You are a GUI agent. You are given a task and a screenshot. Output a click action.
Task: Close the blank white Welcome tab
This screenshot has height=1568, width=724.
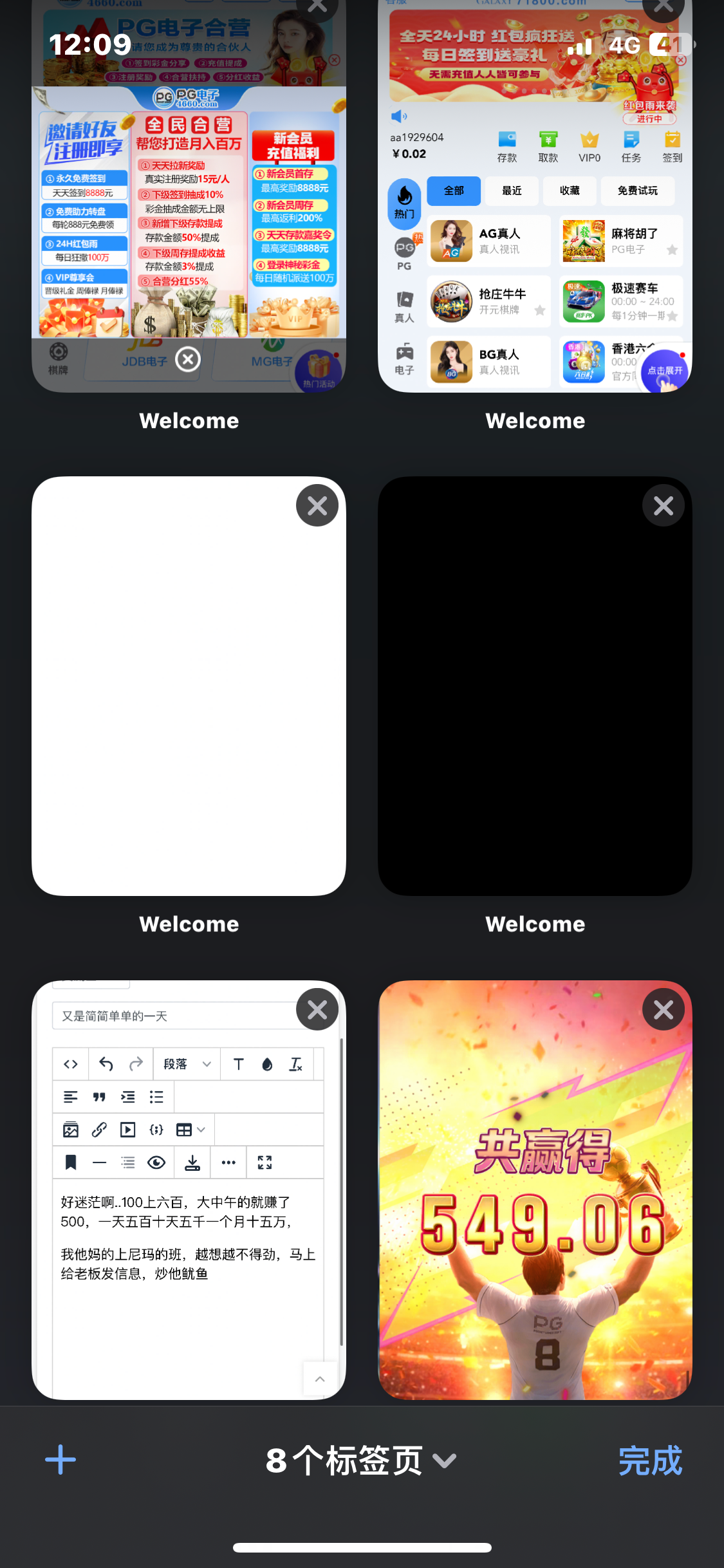pos(317,506)
